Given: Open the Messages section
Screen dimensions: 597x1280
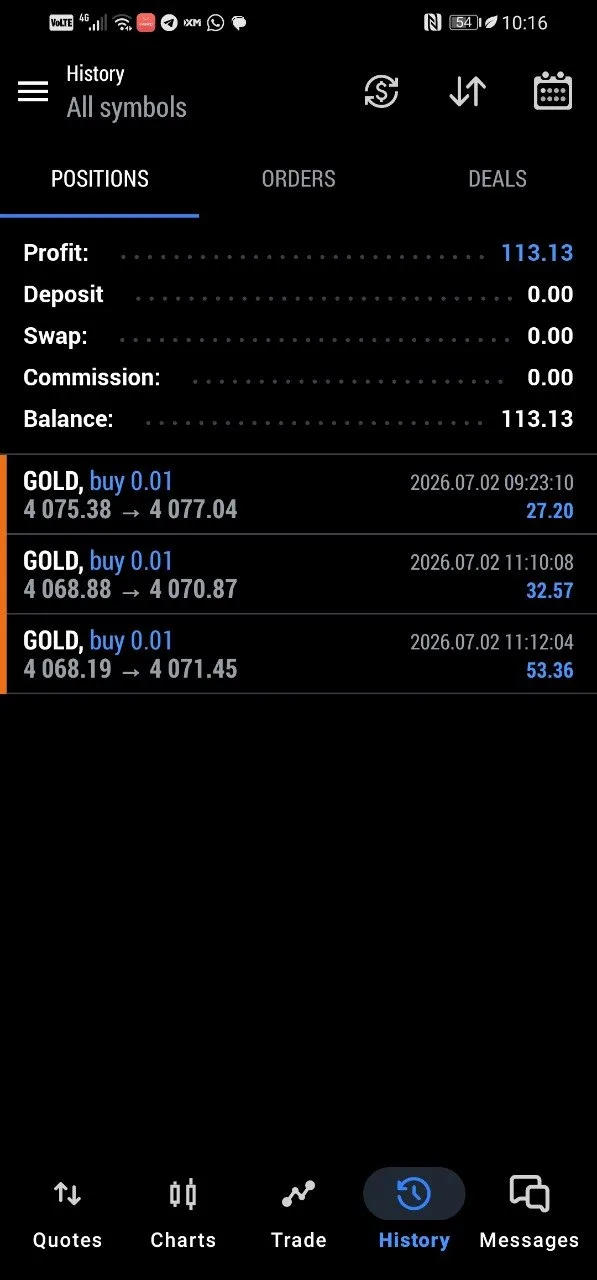Looking at the screenshot, I should pyautogui.click(x=529, y=1212).
